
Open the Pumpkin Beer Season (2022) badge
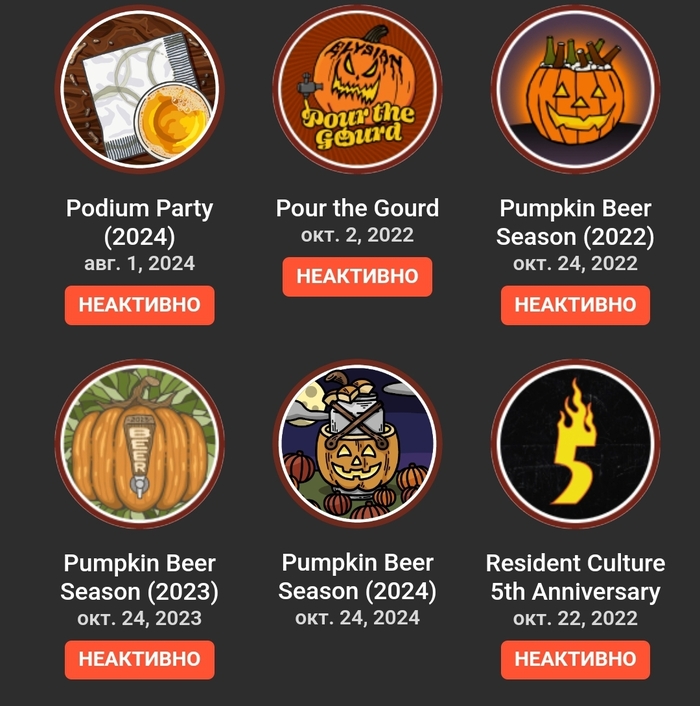575,90
